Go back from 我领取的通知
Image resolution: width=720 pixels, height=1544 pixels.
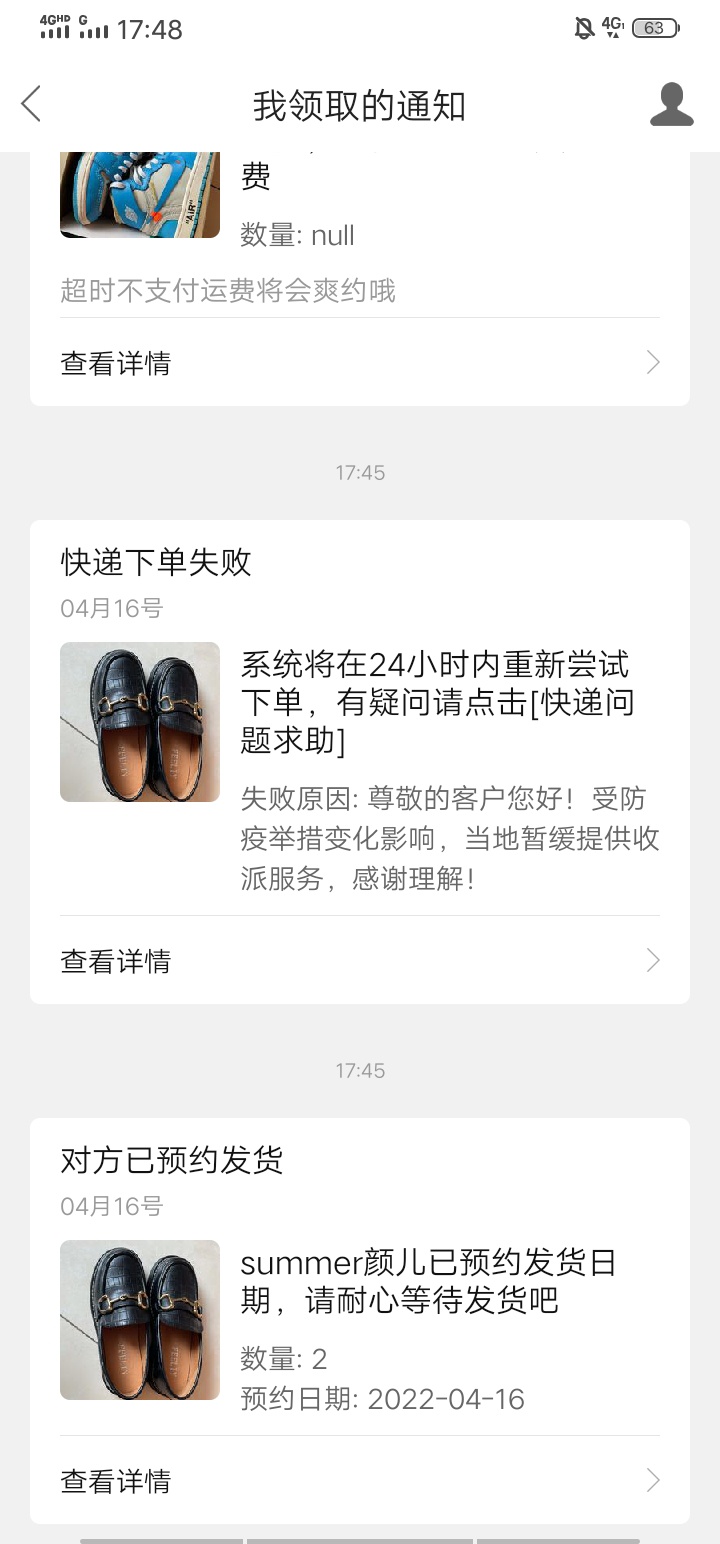coord(32,104)
